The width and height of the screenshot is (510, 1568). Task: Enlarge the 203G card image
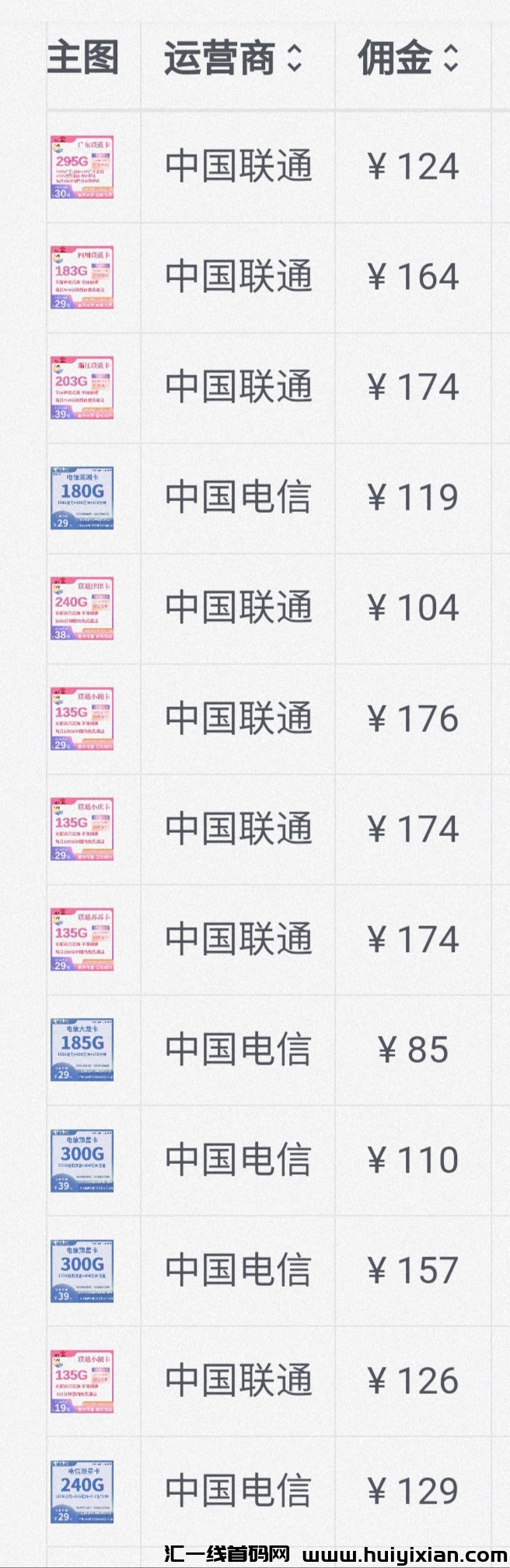[x=82, y=388]
